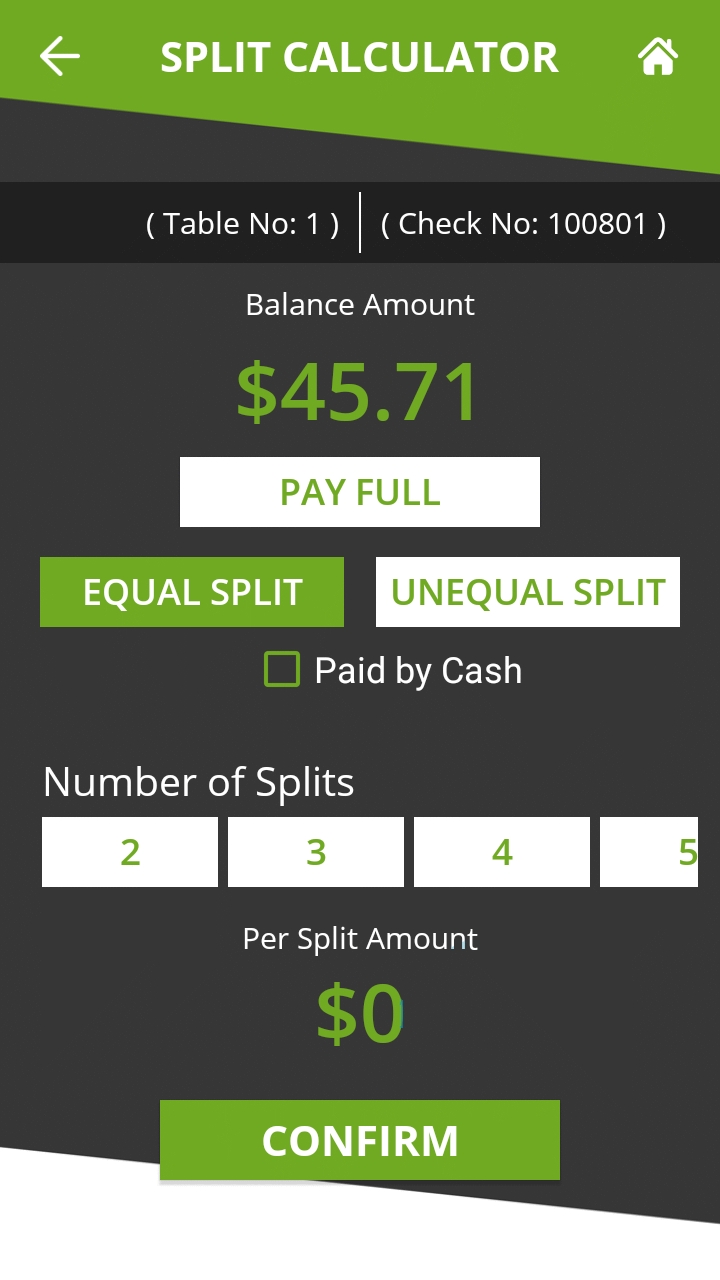
Task: Switch to UNEQUAL SPLIT
Action: [528, 592]
